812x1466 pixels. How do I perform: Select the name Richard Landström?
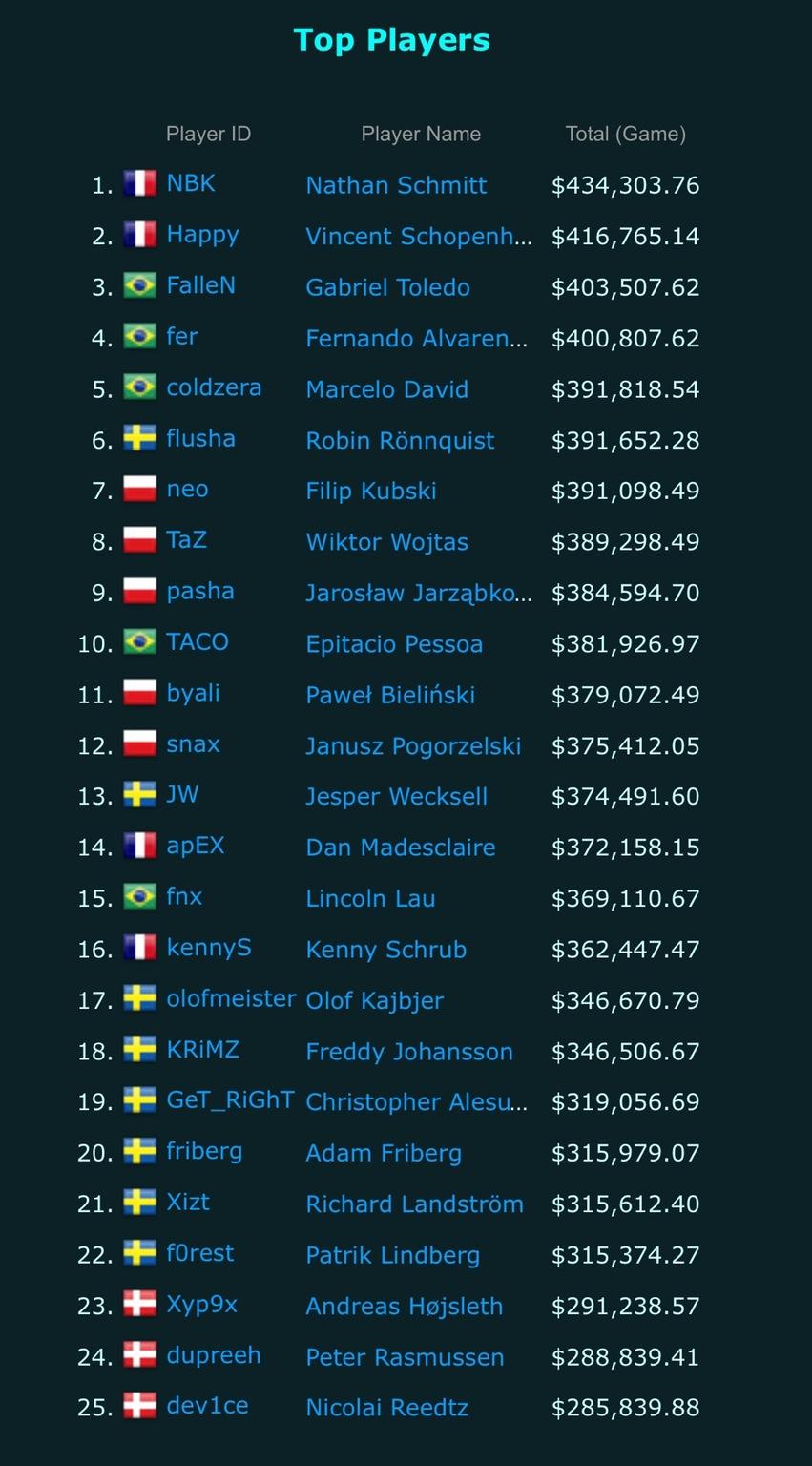[414, 1204]
